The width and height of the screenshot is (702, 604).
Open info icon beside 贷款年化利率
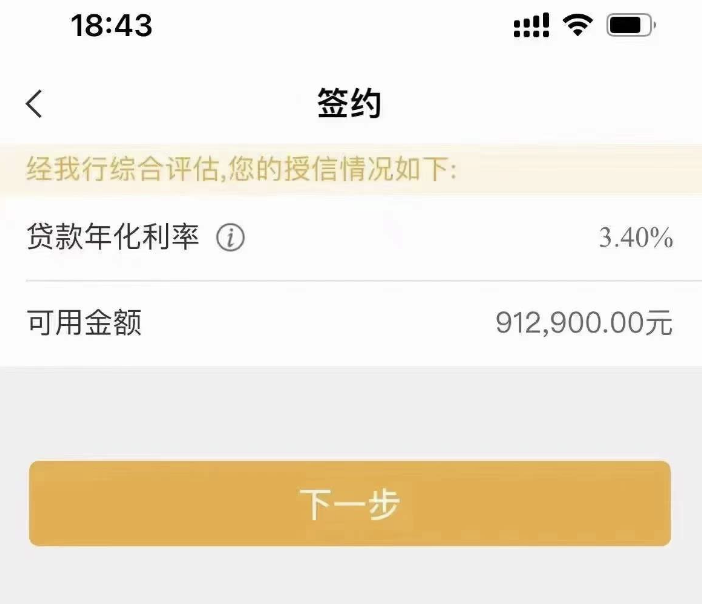coord(231,238)
